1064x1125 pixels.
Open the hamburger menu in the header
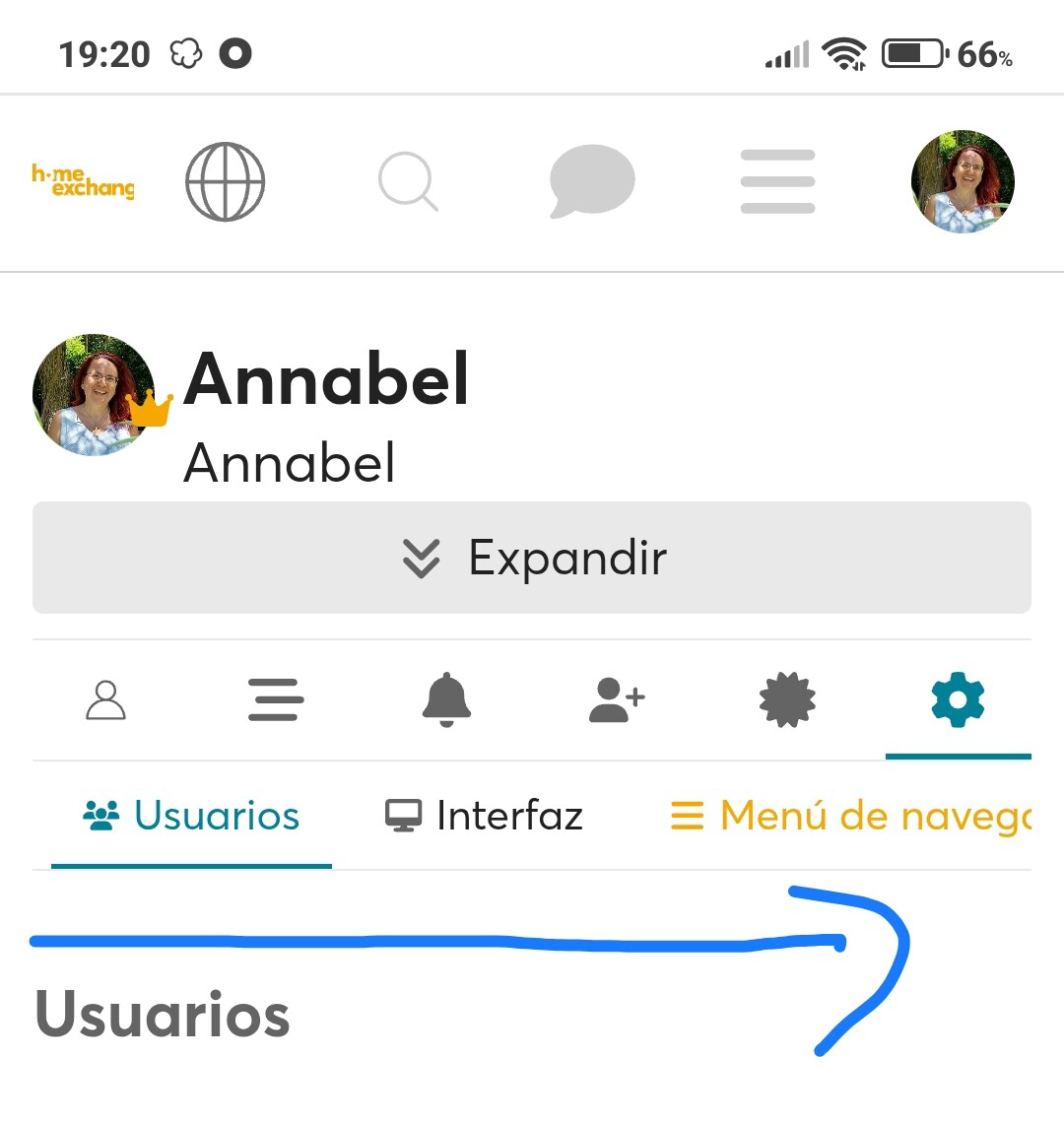[x=777, y=182]
